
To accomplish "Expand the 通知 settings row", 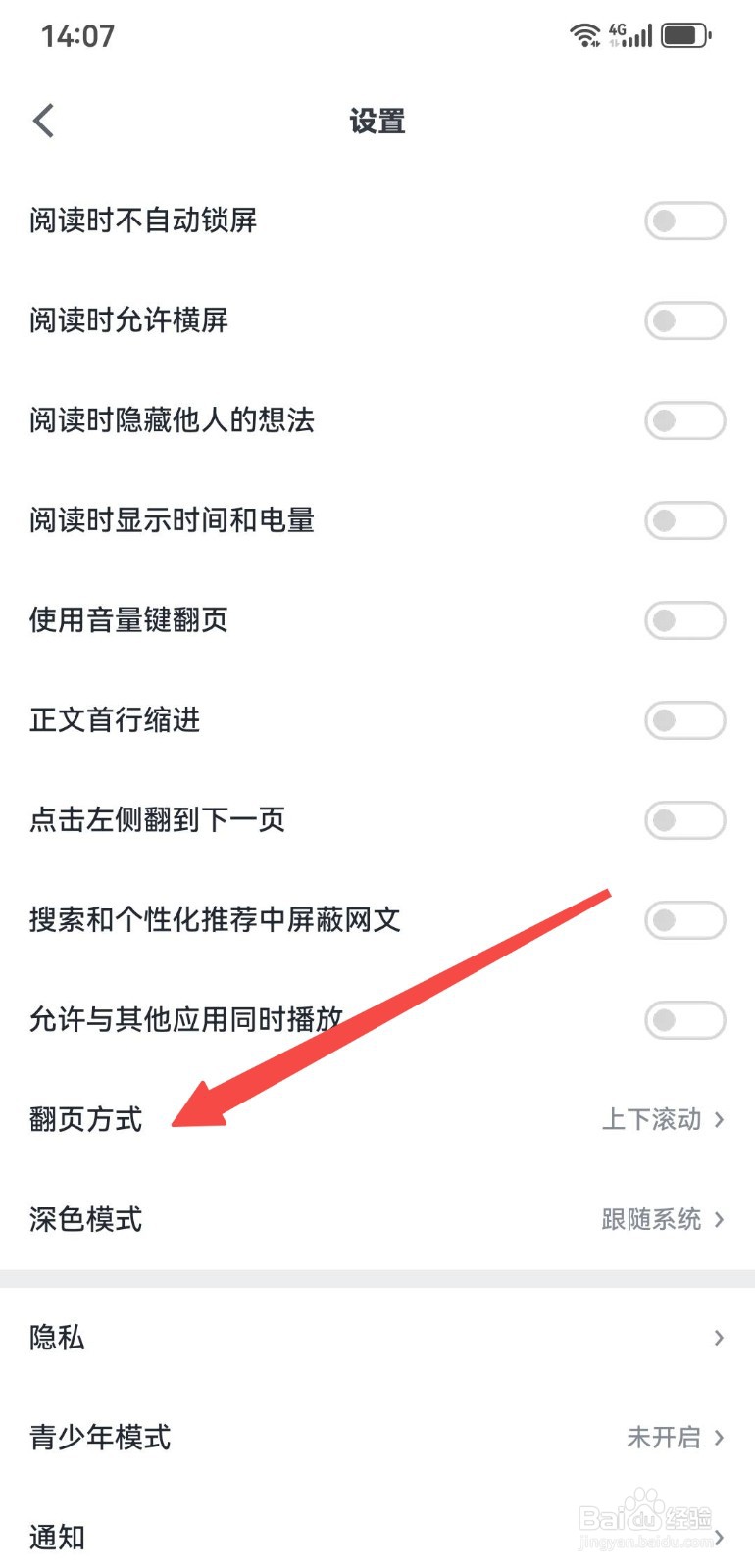I will [720, 1536].
